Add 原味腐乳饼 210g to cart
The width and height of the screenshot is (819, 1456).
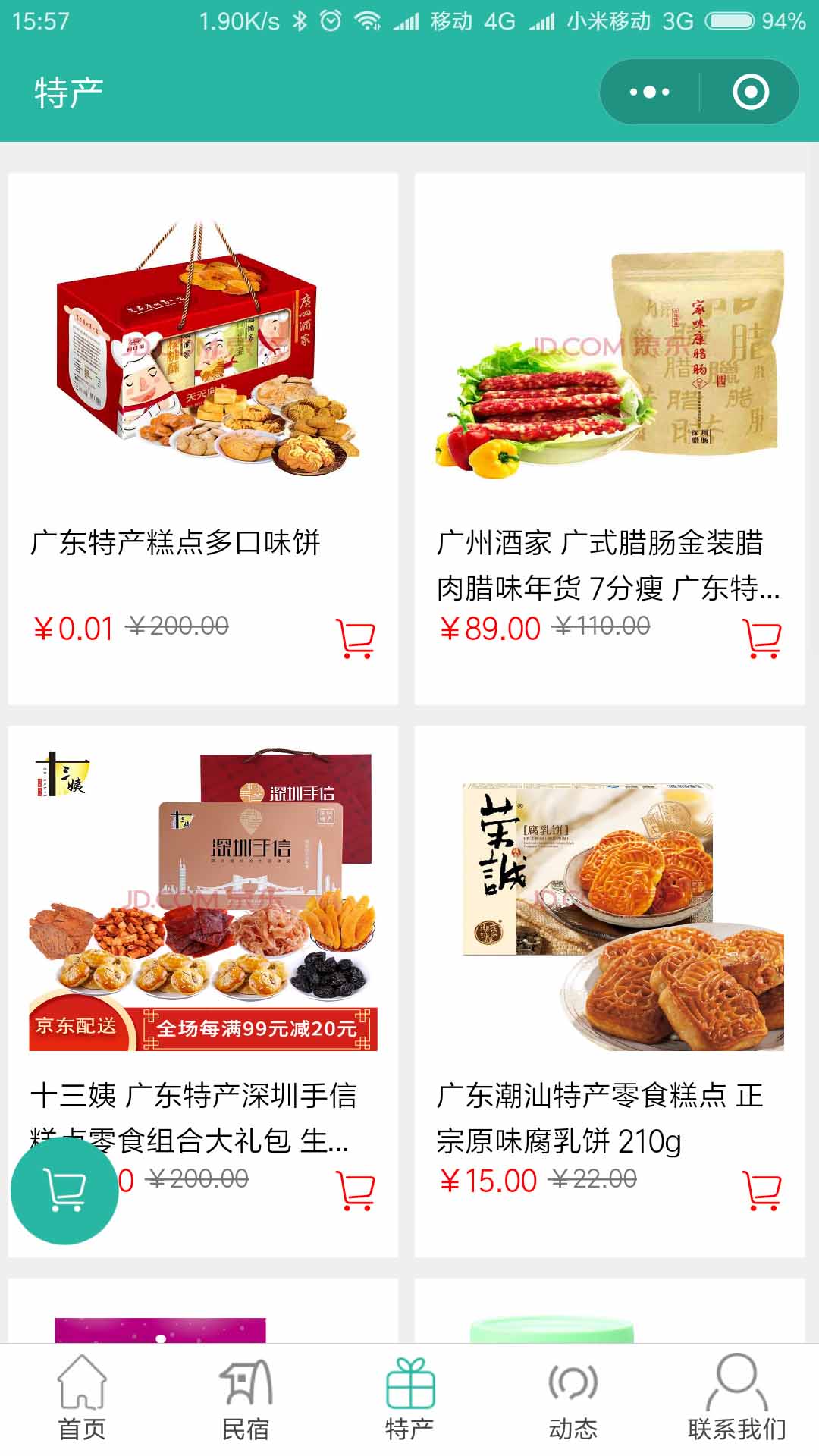(x=762, y=1191)
